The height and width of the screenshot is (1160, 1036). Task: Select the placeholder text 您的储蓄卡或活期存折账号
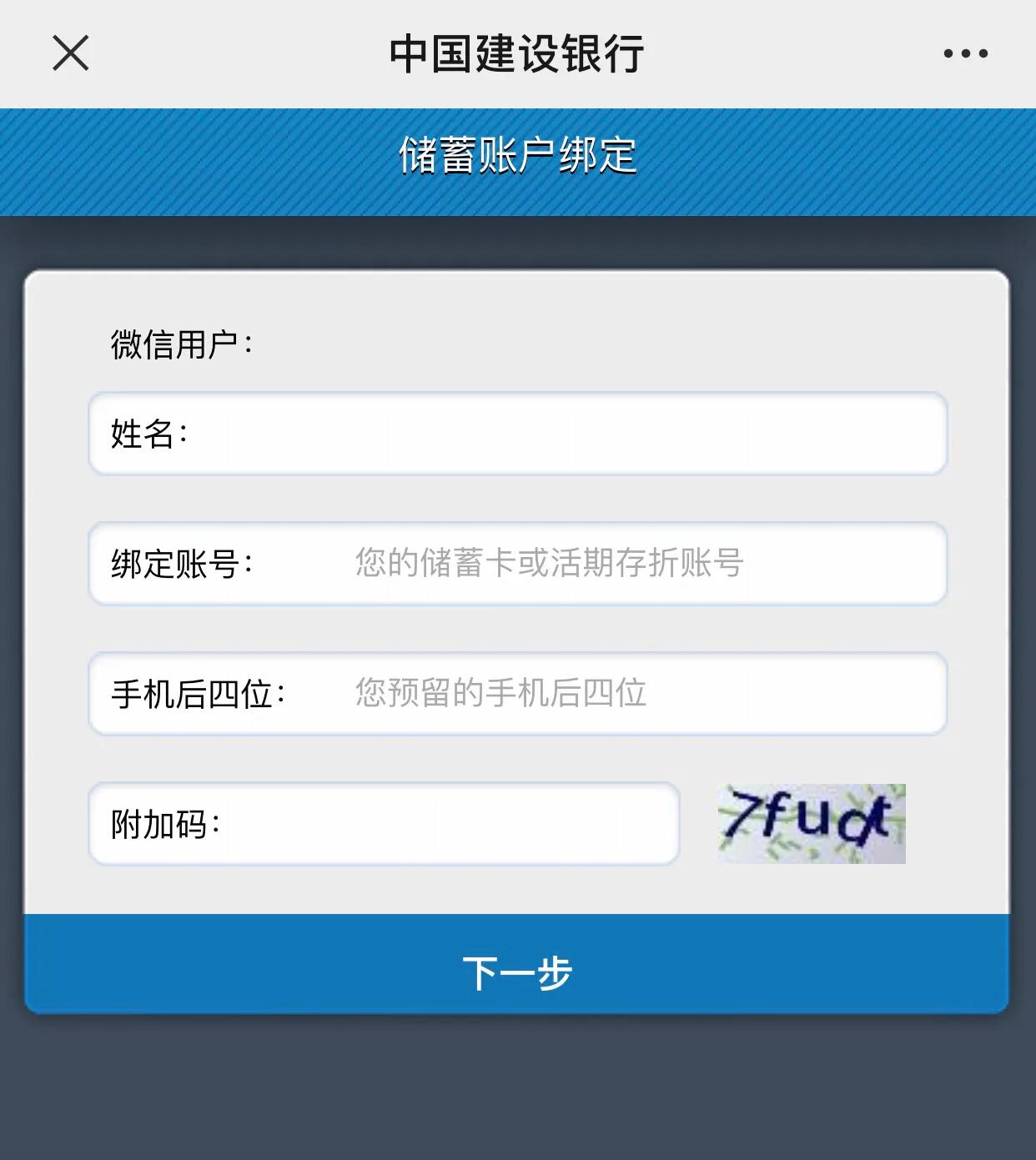pyautogui.click(x=551, y=562)
